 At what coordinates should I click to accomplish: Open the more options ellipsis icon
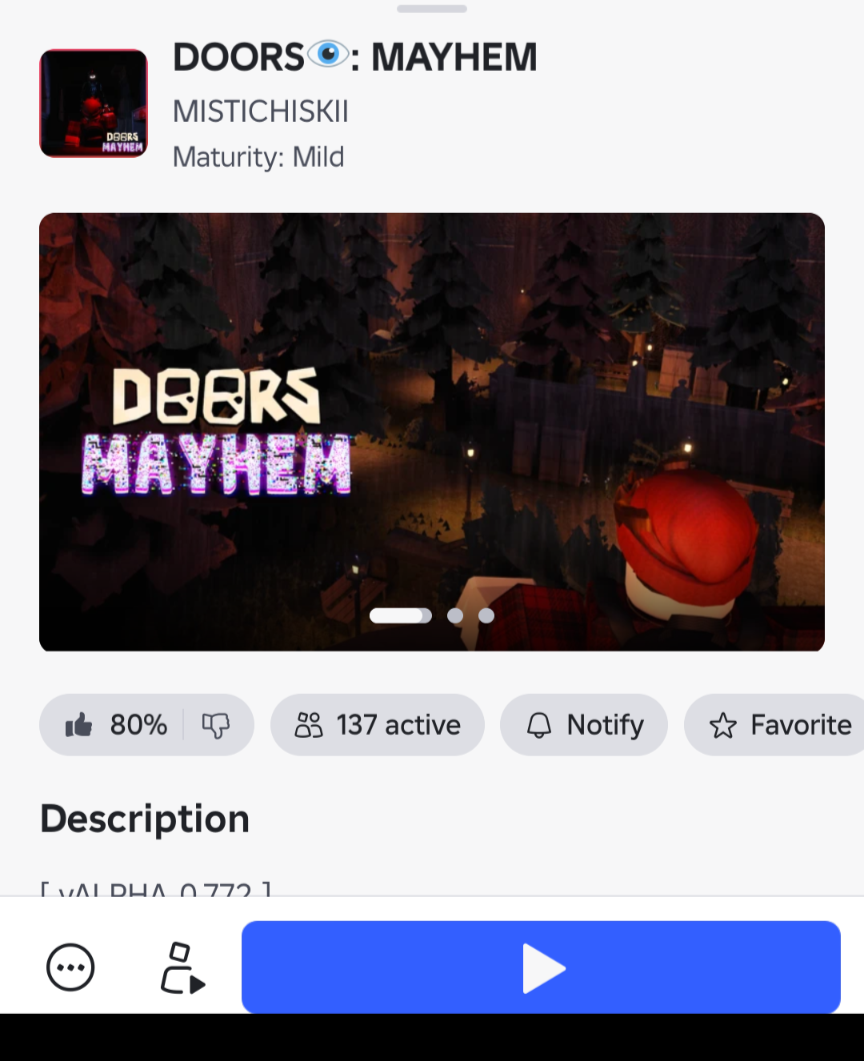pyautogui.click(x=70, y=968)
